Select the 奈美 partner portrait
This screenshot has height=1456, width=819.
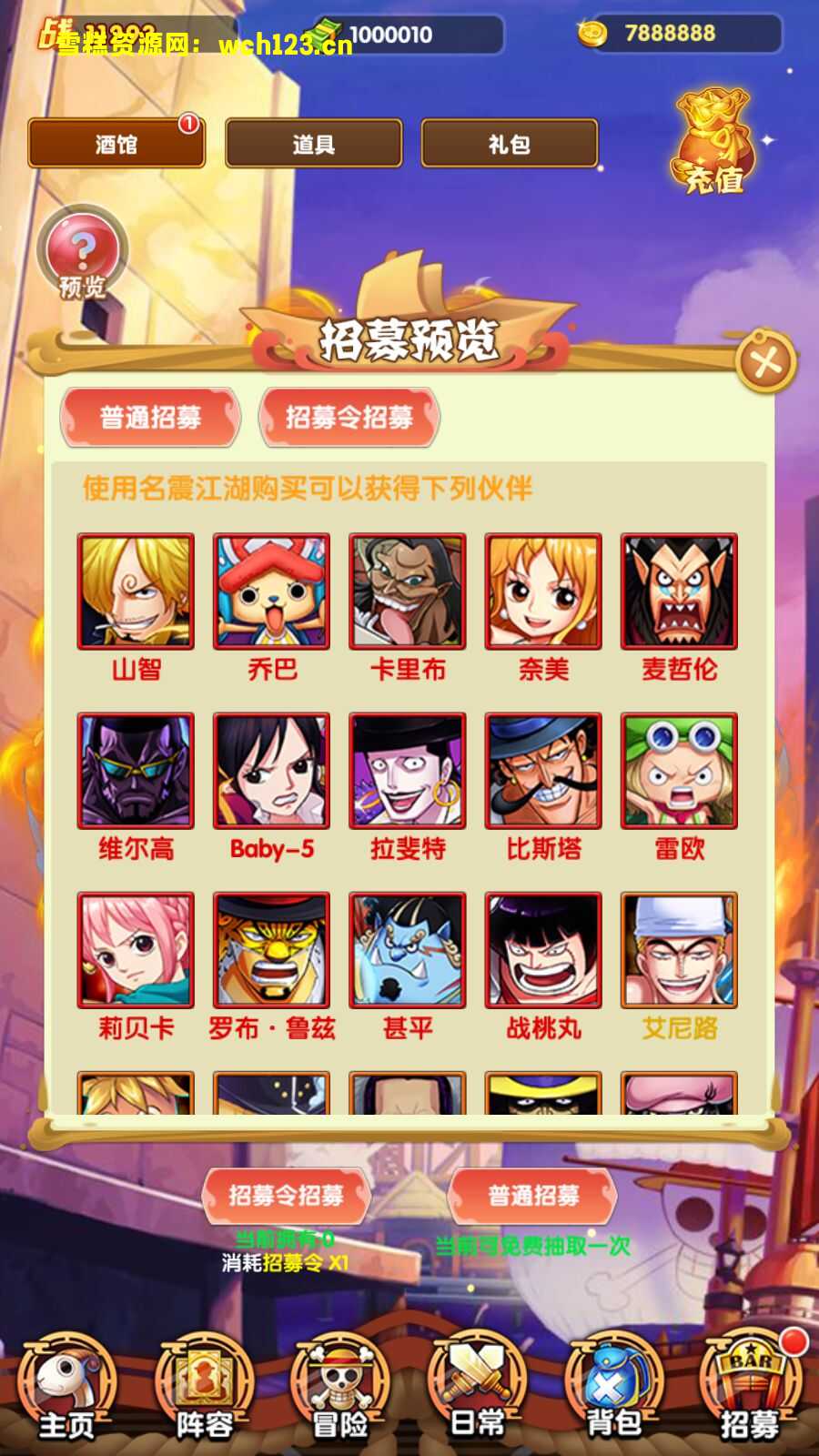[x=543, y=591]
